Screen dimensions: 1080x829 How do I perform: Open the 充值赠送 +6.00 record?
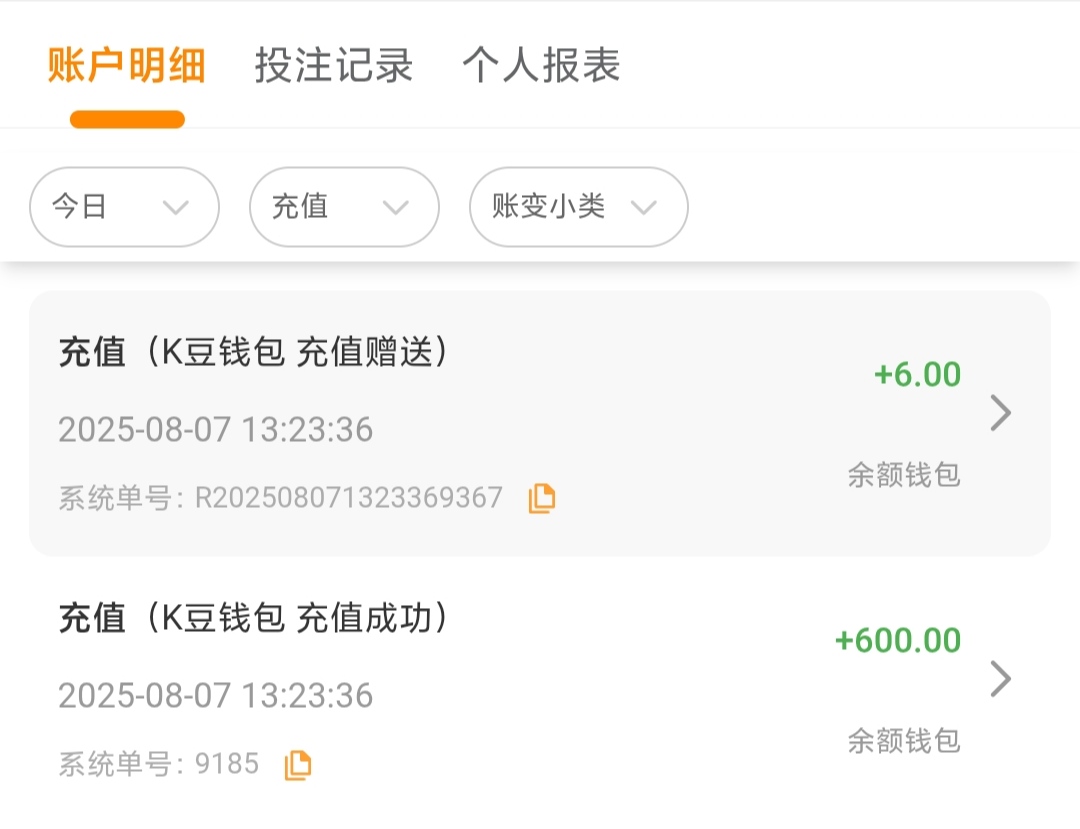point(540,422)
